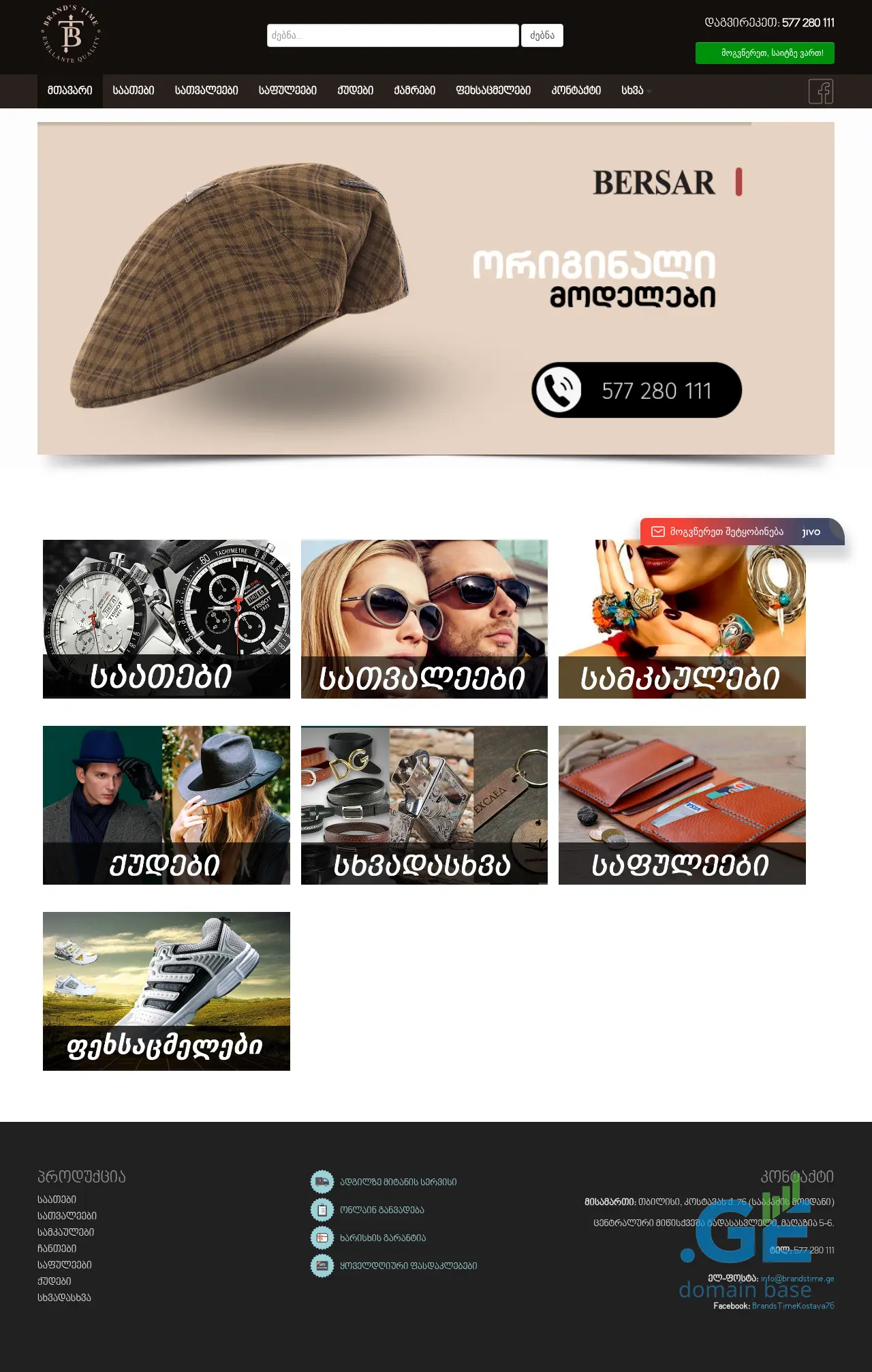Screen dimensions: 872x1372
Task: Open the ფეხსაცმელები shoes category tile
Action: point(166,991)
